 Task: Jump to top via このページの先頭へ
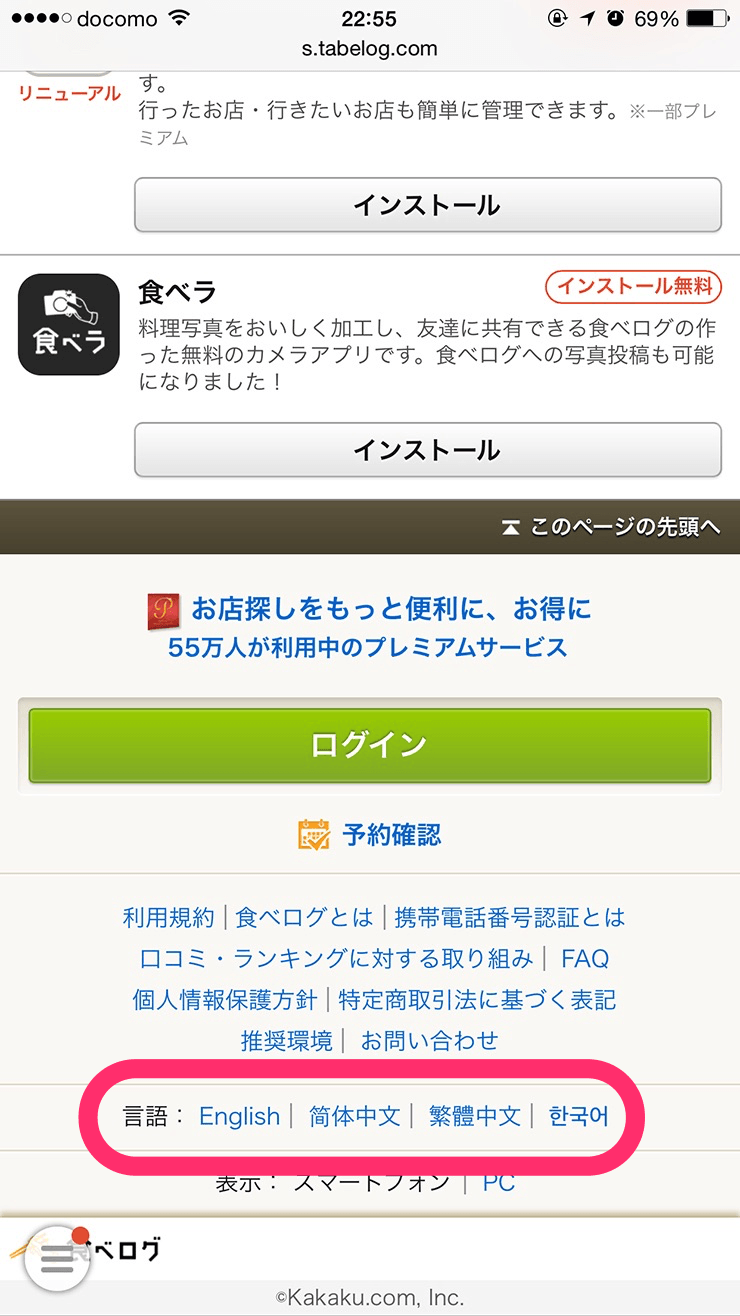coord(611,527)
